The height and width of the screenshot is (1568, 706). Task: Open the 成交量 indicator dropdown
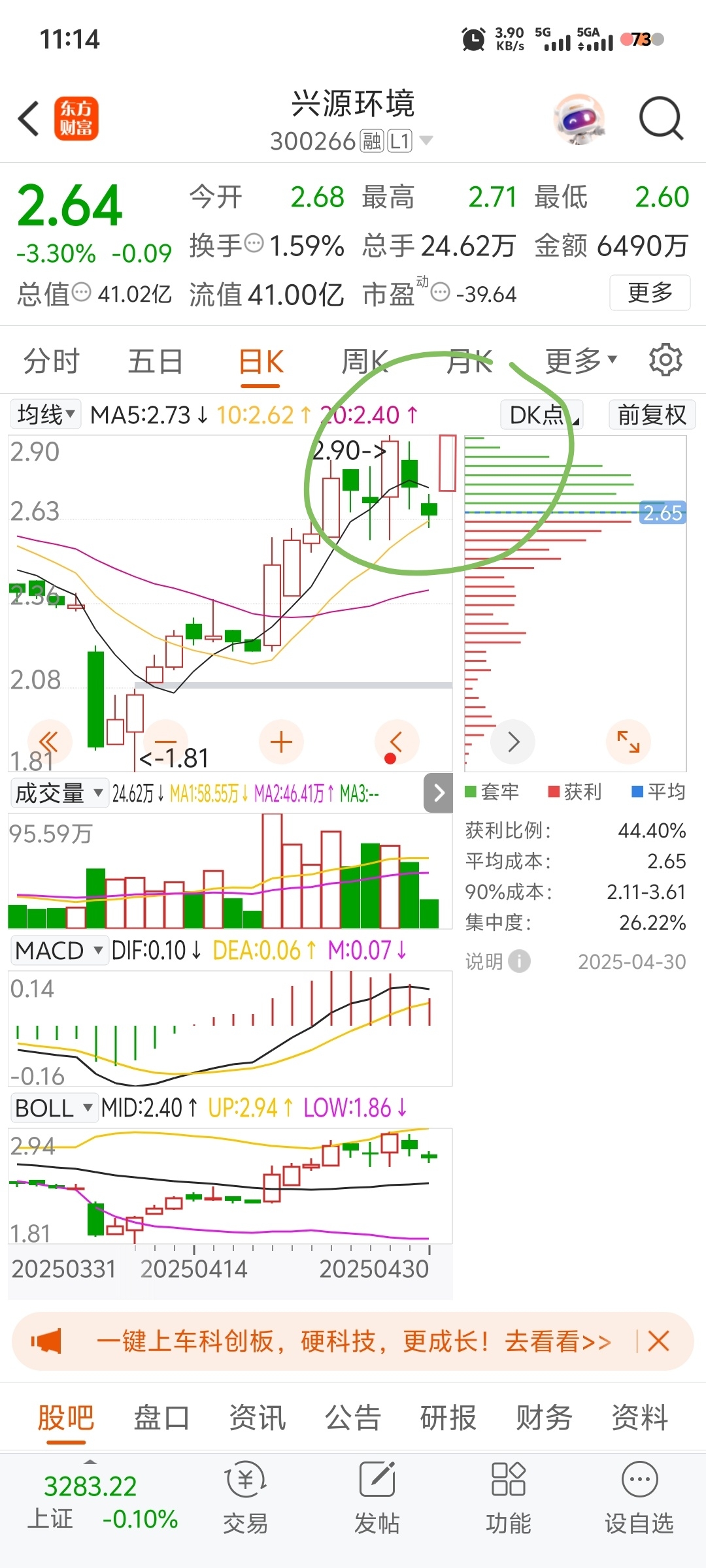(x=59, y=793)
